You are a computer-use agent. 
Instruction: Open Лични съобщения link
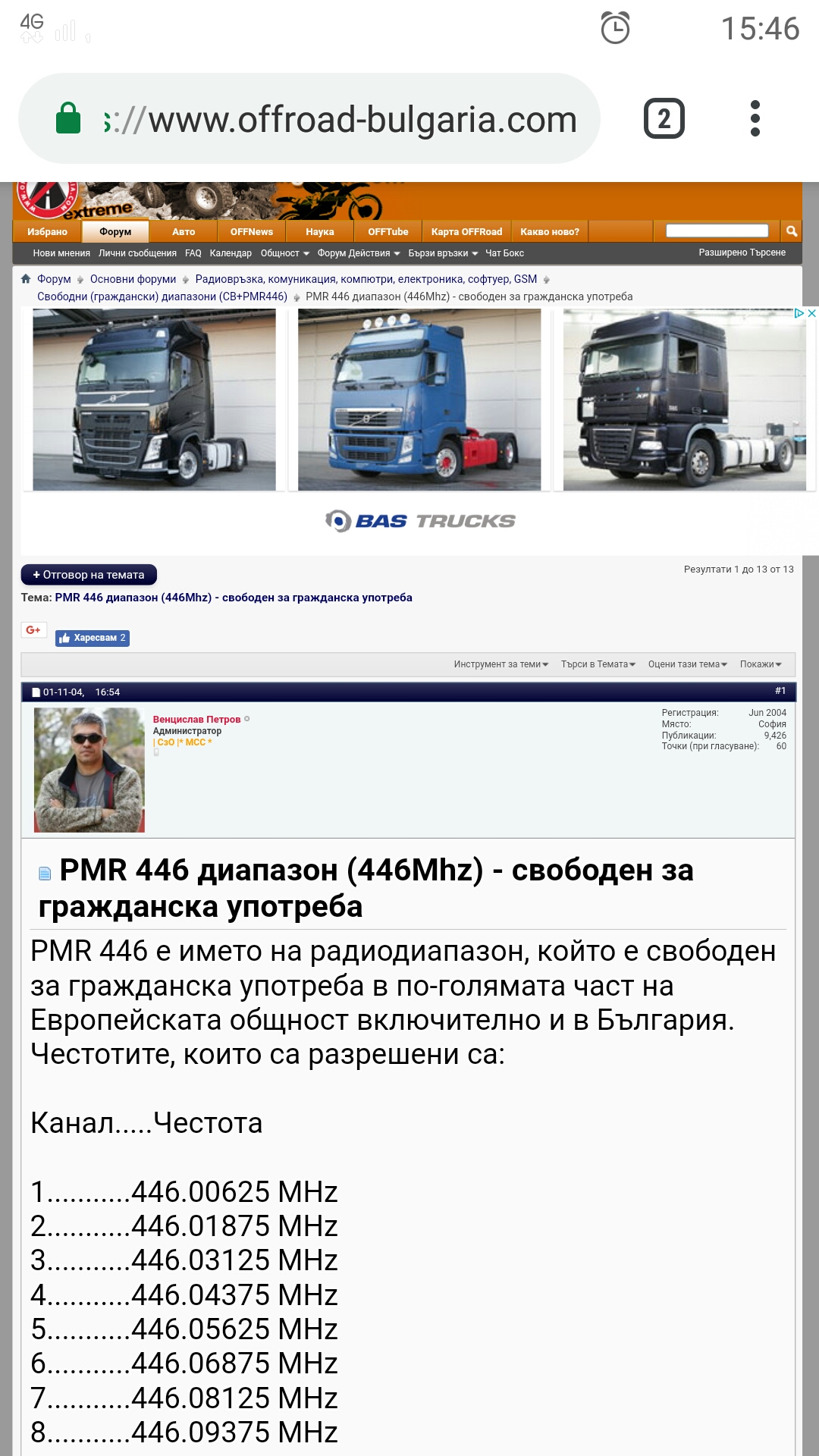pos(137,253)
